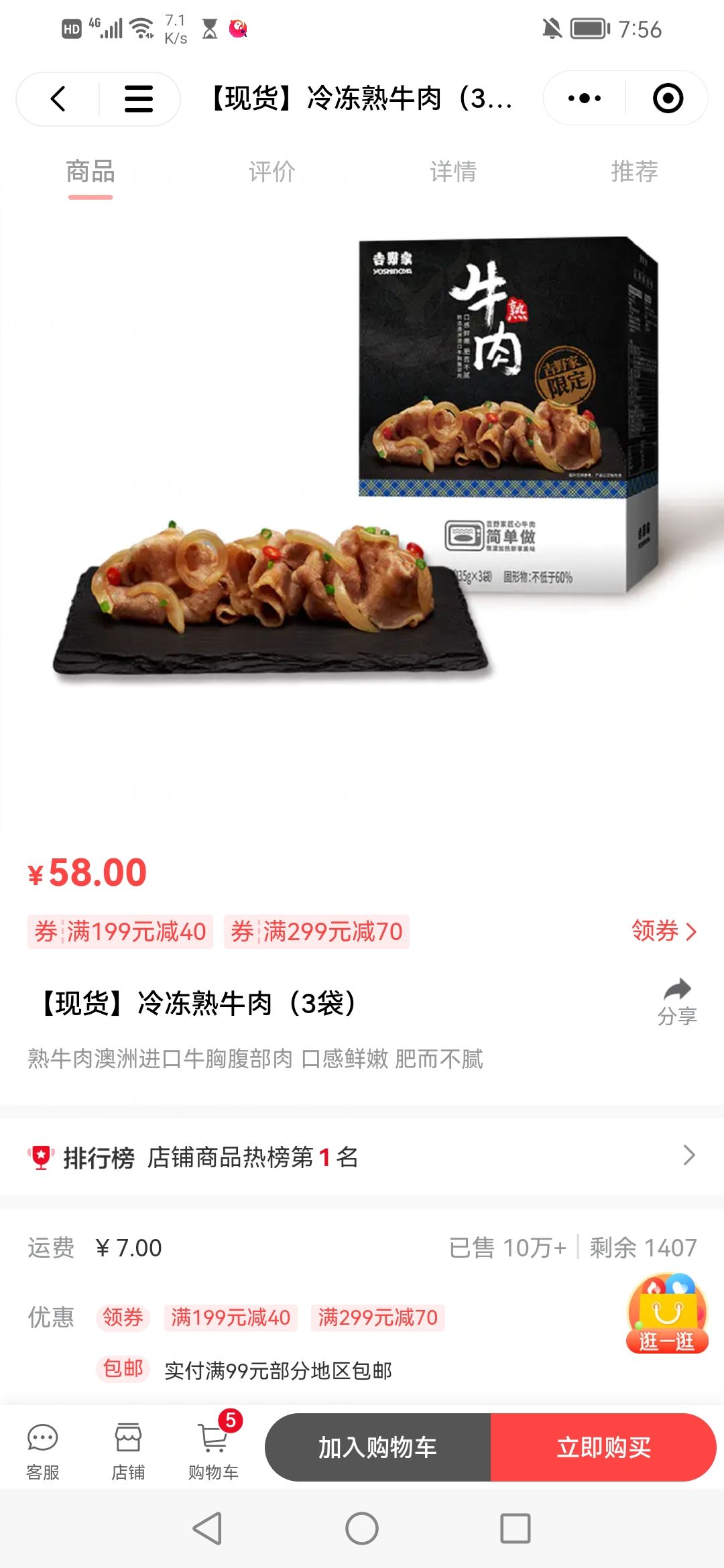Switch to the 评价 tab

pos(271,172)
